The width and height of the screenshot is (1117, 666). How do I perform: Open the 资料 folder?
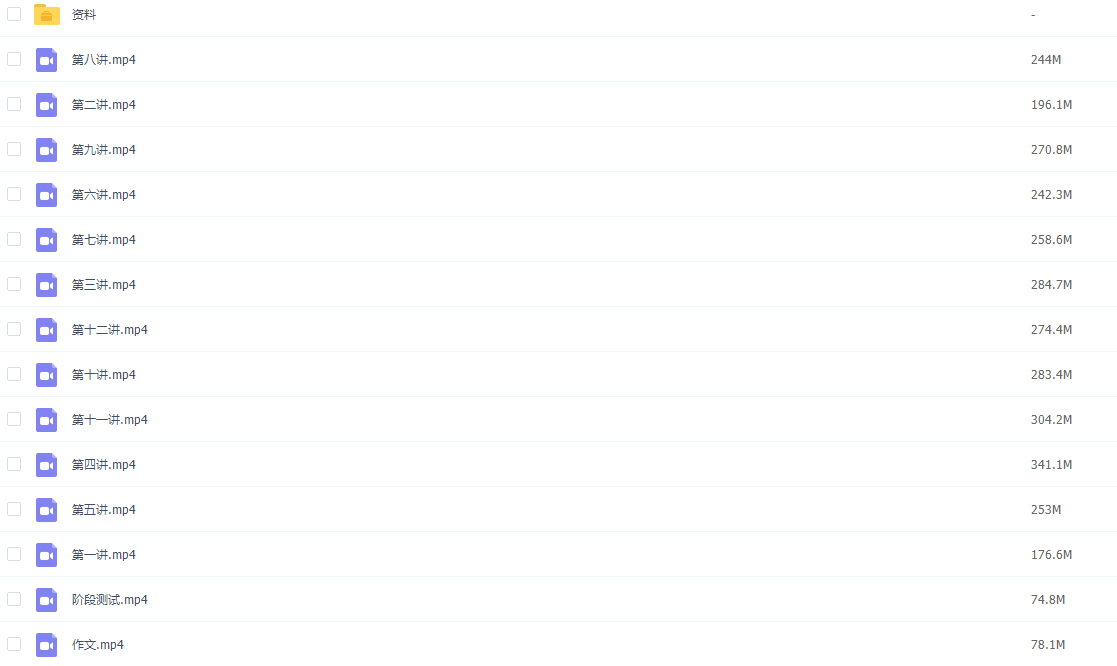[x=84, y=15]
